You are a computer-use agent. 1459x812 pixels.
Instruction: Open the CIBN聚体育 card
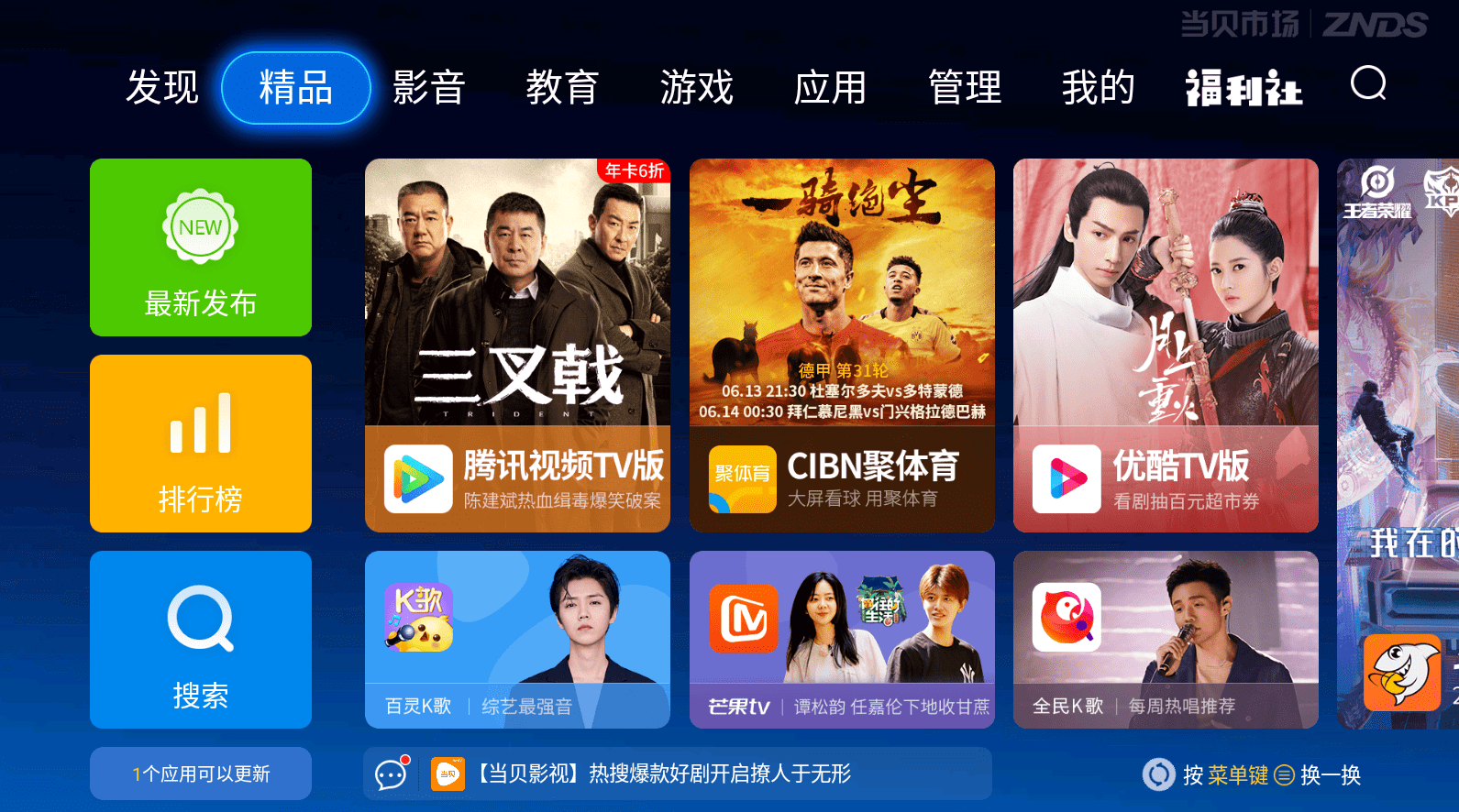click(842, 346)
